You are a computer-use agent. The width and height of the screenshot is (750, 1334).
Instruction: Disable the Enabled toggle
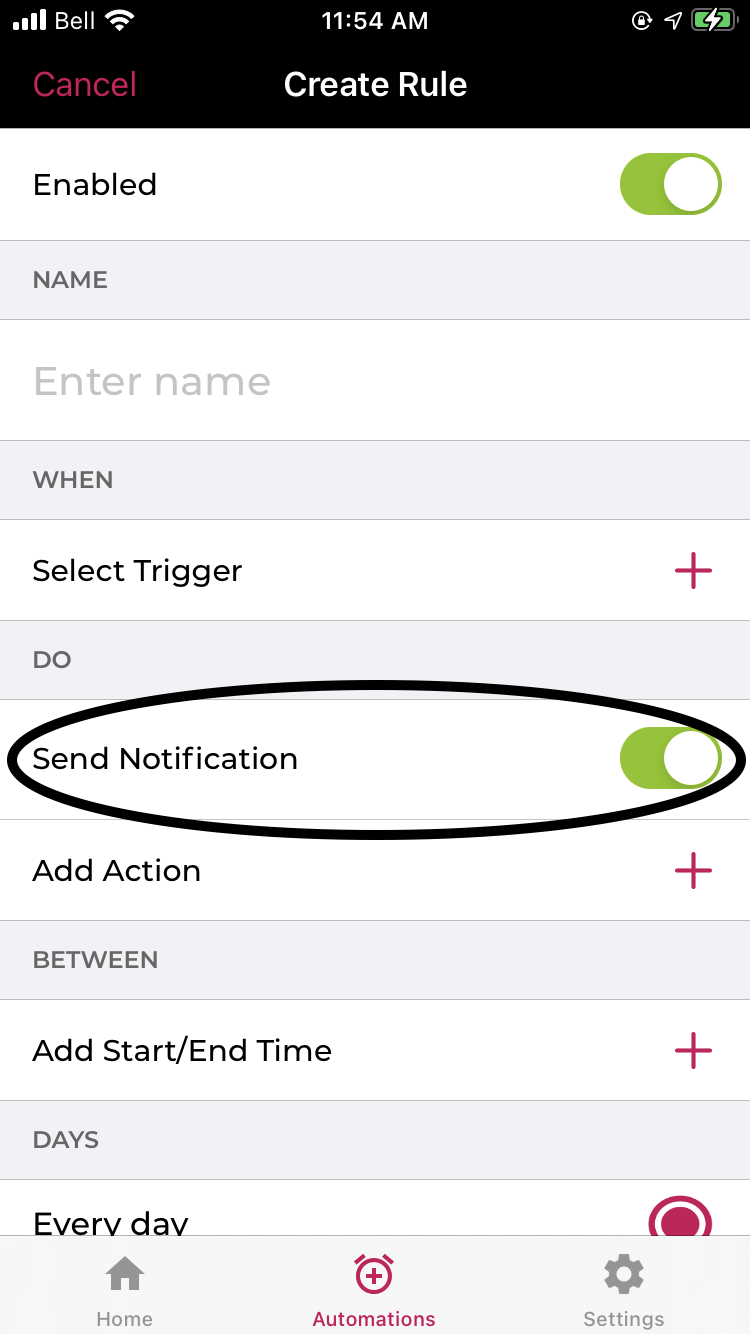[670, 184]
